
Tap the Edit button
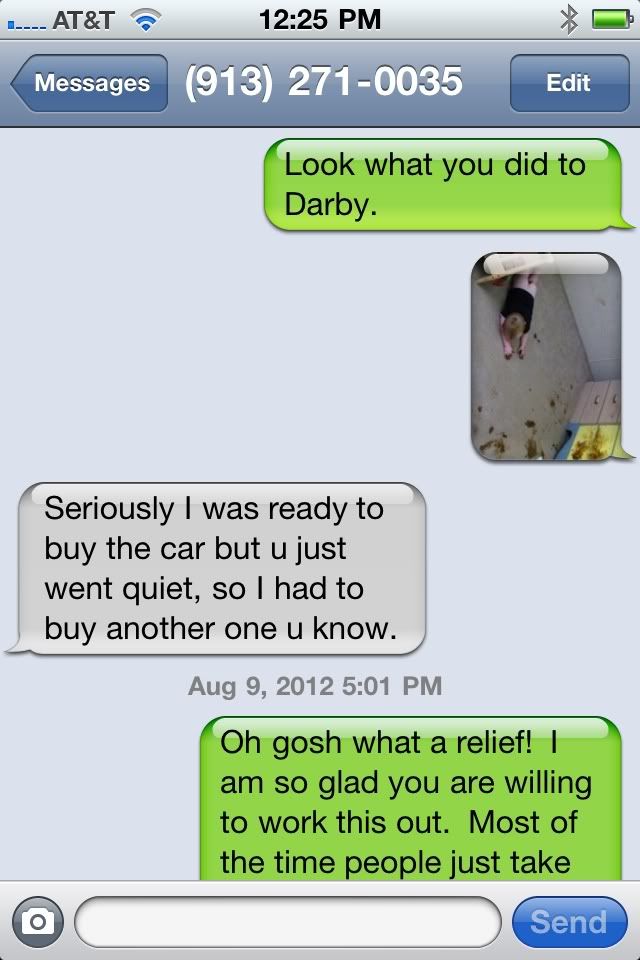click(x=567, y=84)
